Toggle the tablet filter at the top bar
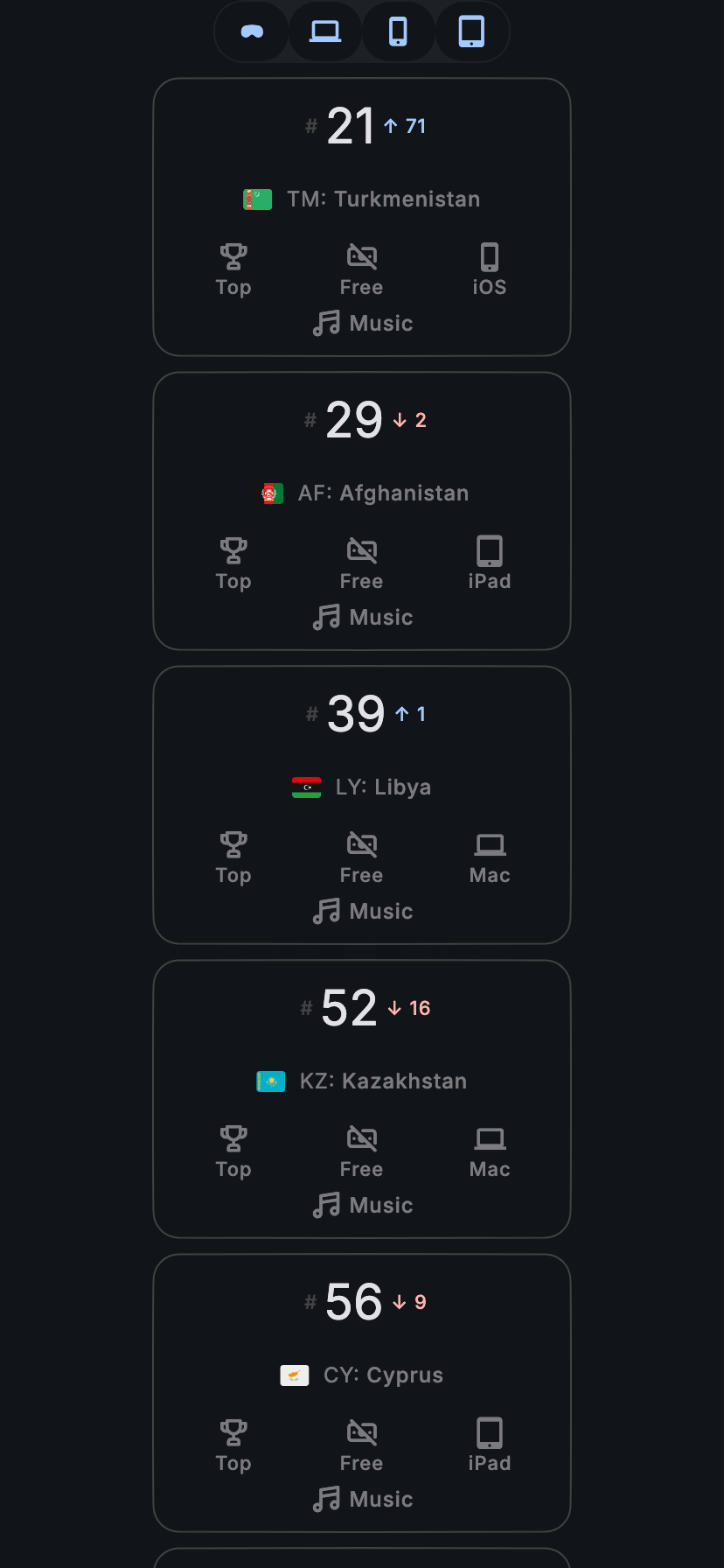The height and width of the screenshot is (1568, 724). [471, 31]
